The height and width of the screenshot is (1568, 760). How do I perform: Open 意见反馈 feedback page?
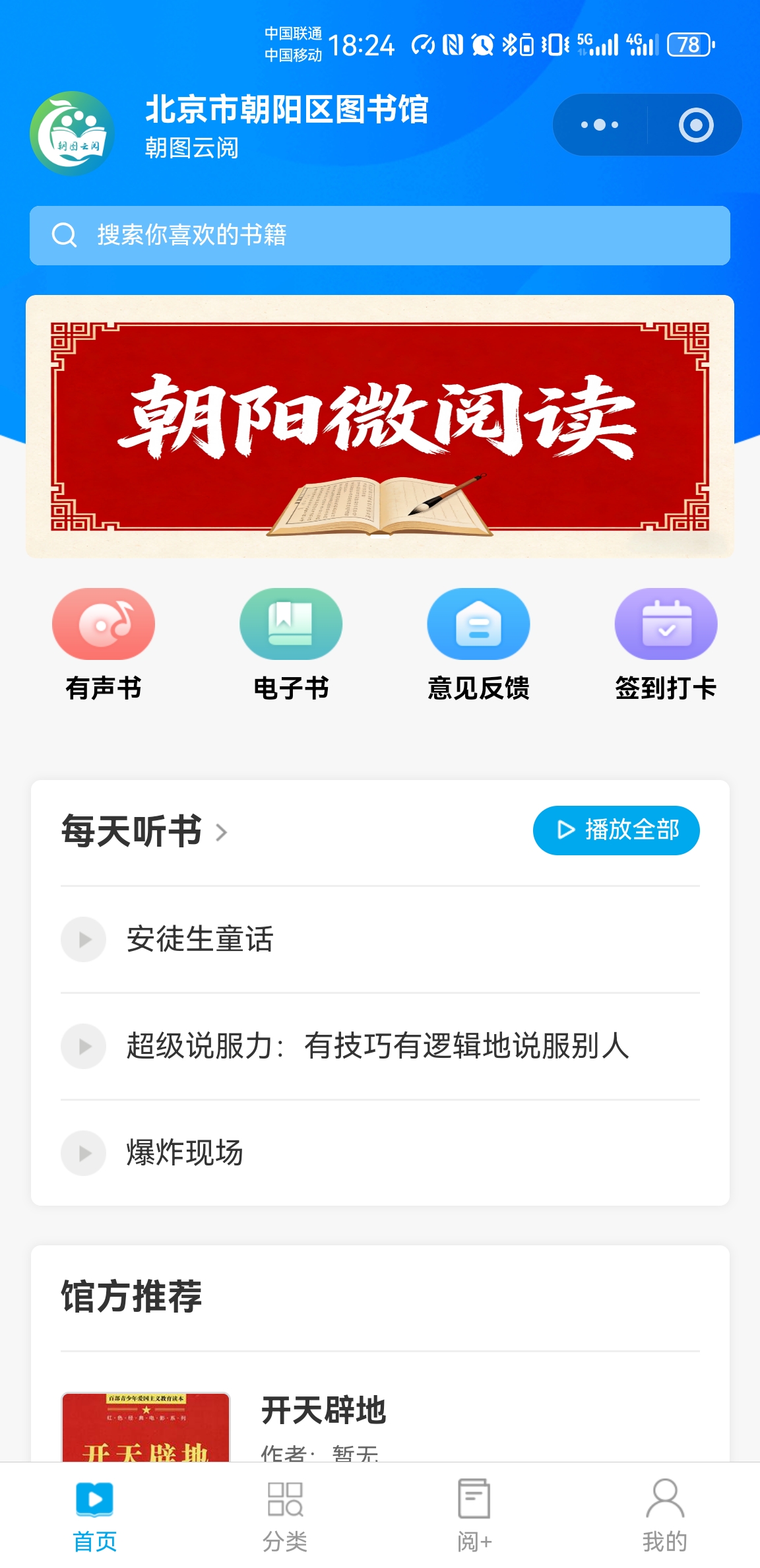tap(478, 643)
